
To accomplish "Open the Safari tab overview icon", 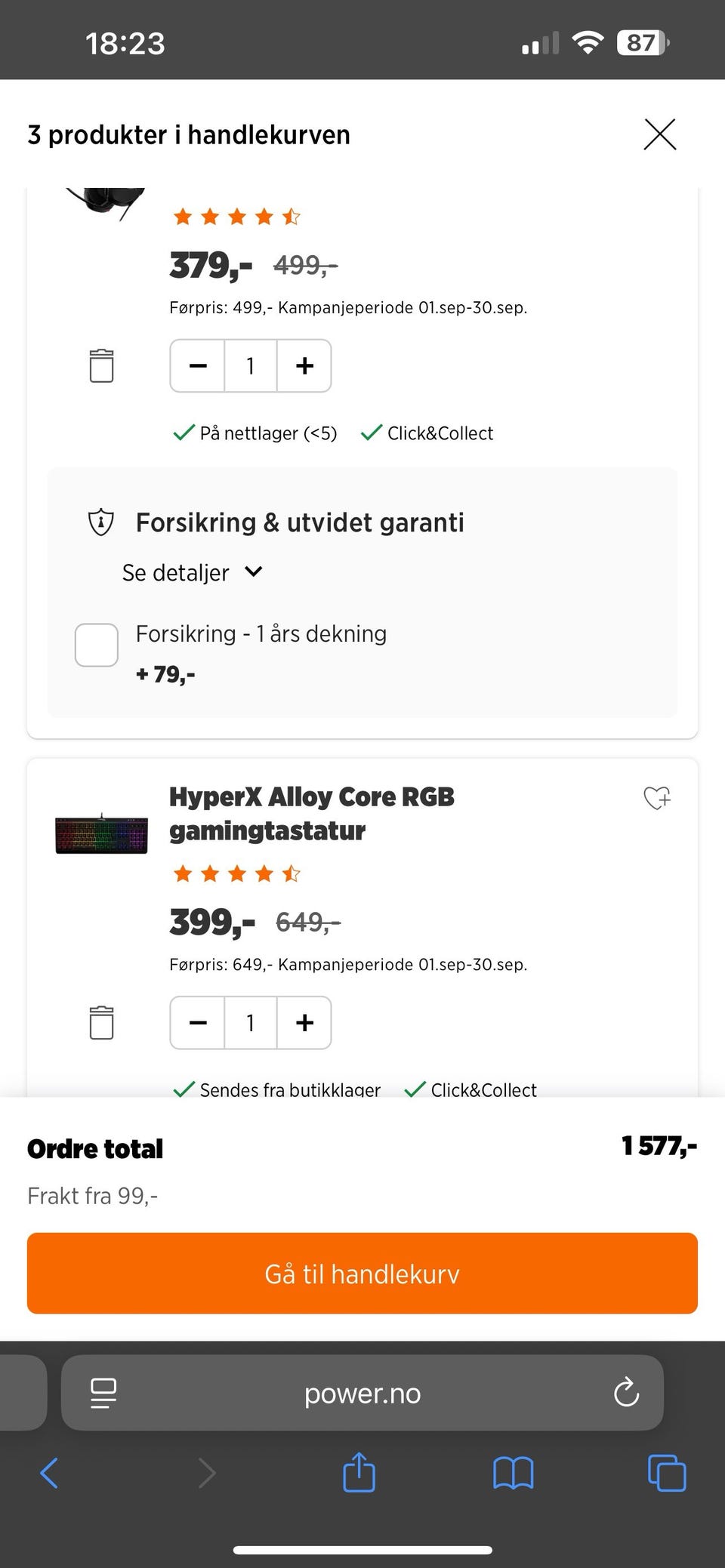I will [665, 1472].
